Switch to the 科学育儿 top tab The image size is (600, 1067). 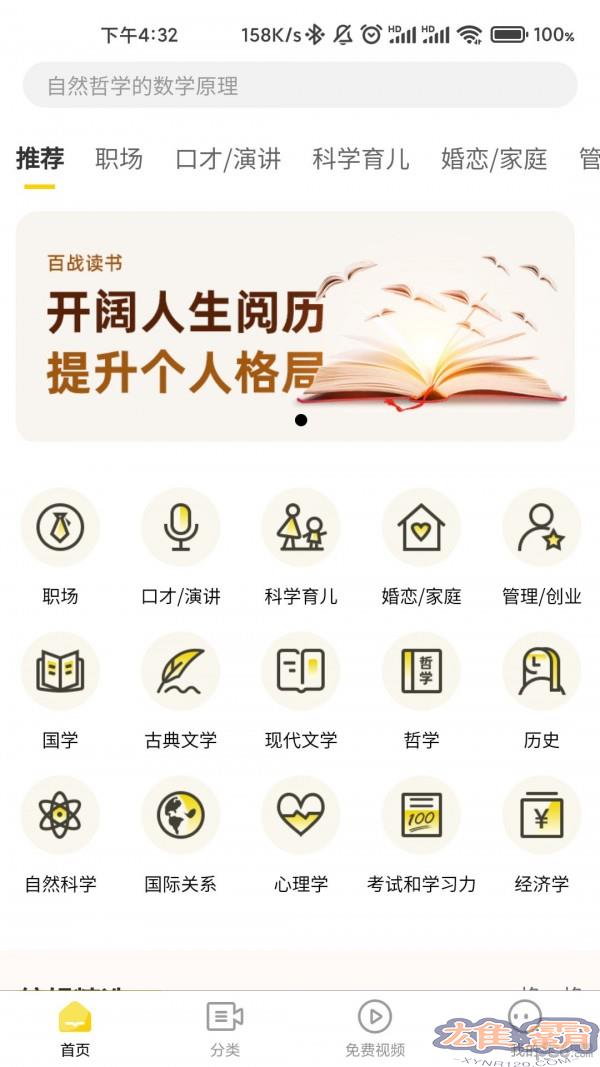[361, 158]
